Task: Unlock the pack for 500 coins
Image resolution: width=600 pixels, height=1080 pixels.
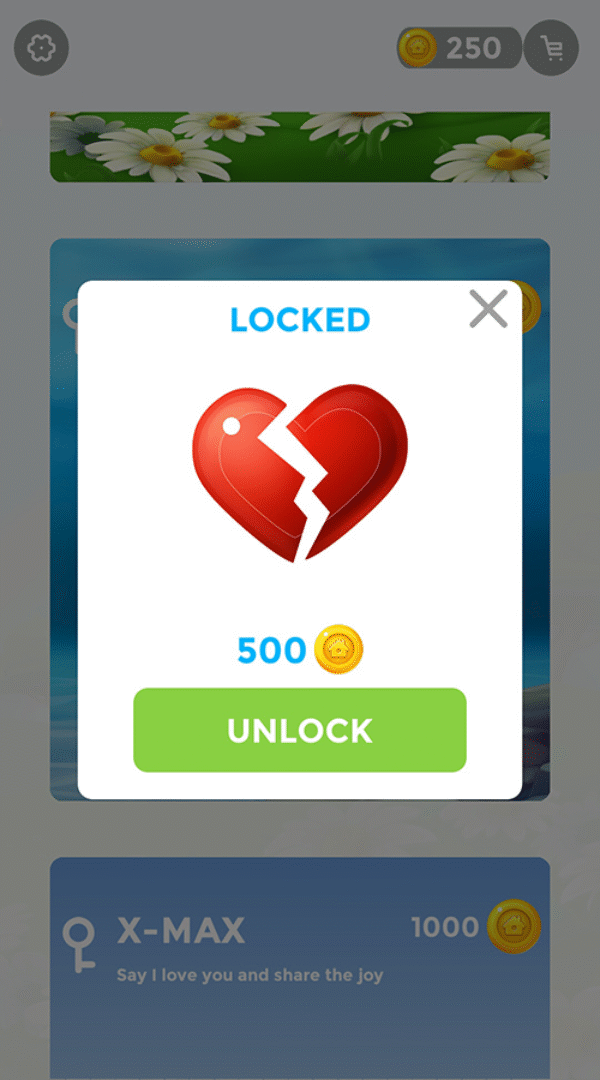Action: pos(300,730)
